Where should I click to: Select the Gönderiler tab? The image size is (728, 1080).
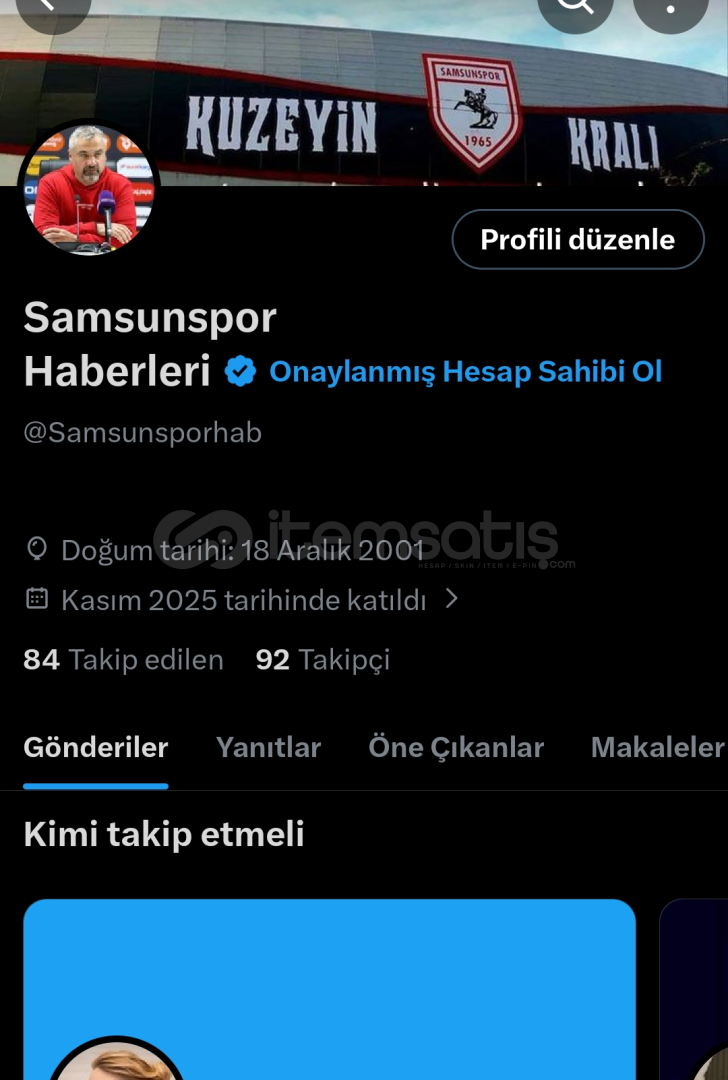96,748
